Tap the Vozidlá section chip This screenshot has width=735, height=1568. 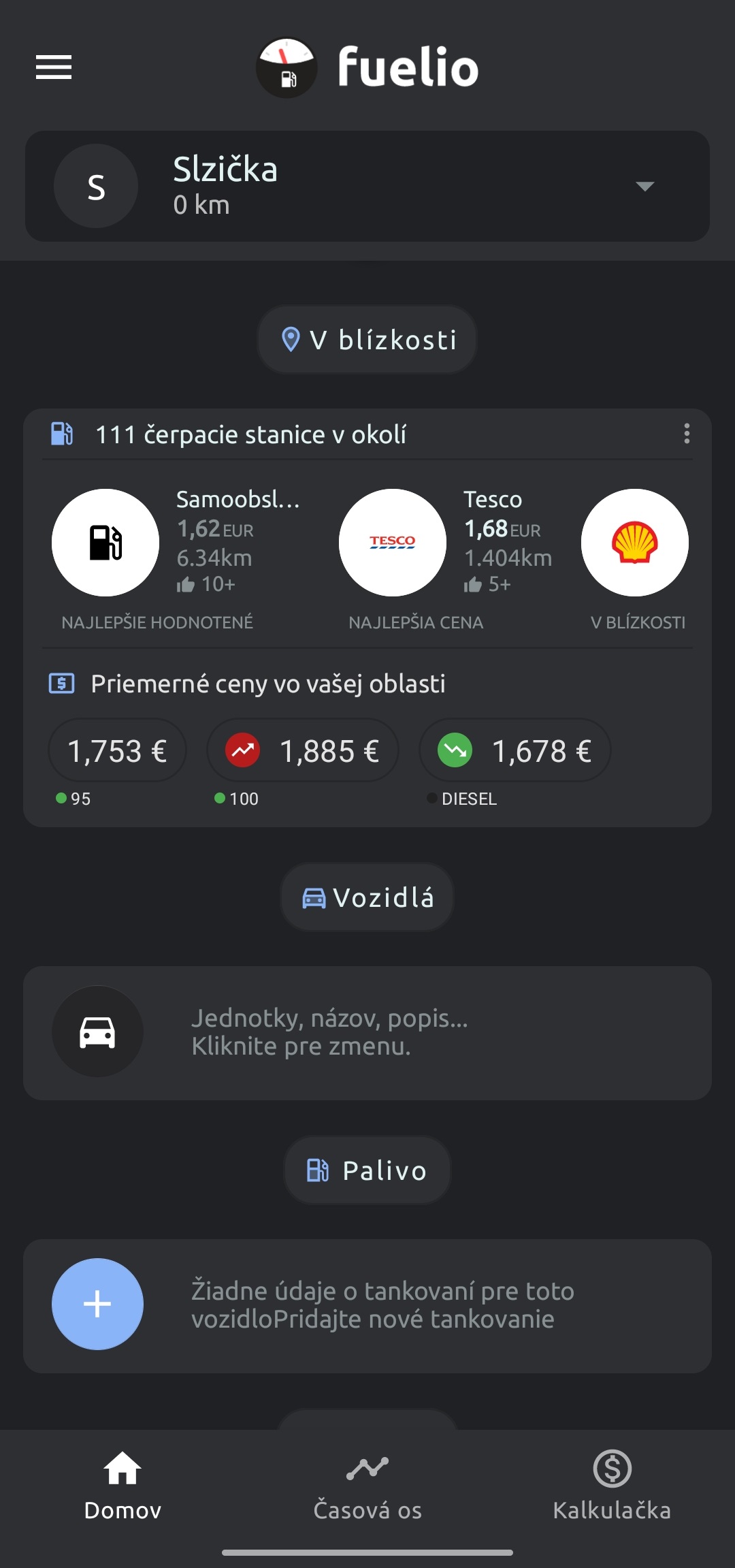pyautogui.click(x=367, y=897)
